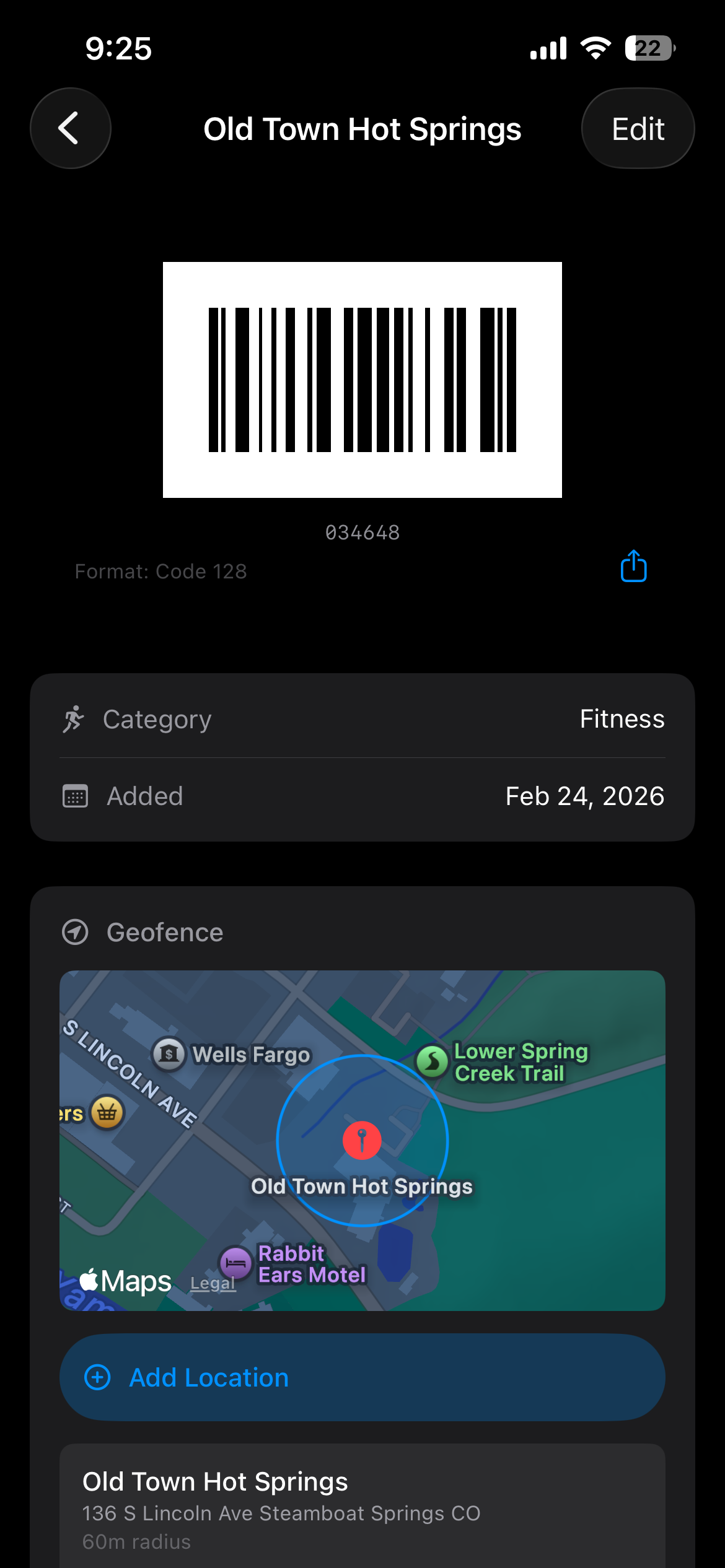Tap the calendar icon beside Added
Screen dimensions: 725x1568
click(74, 796)
